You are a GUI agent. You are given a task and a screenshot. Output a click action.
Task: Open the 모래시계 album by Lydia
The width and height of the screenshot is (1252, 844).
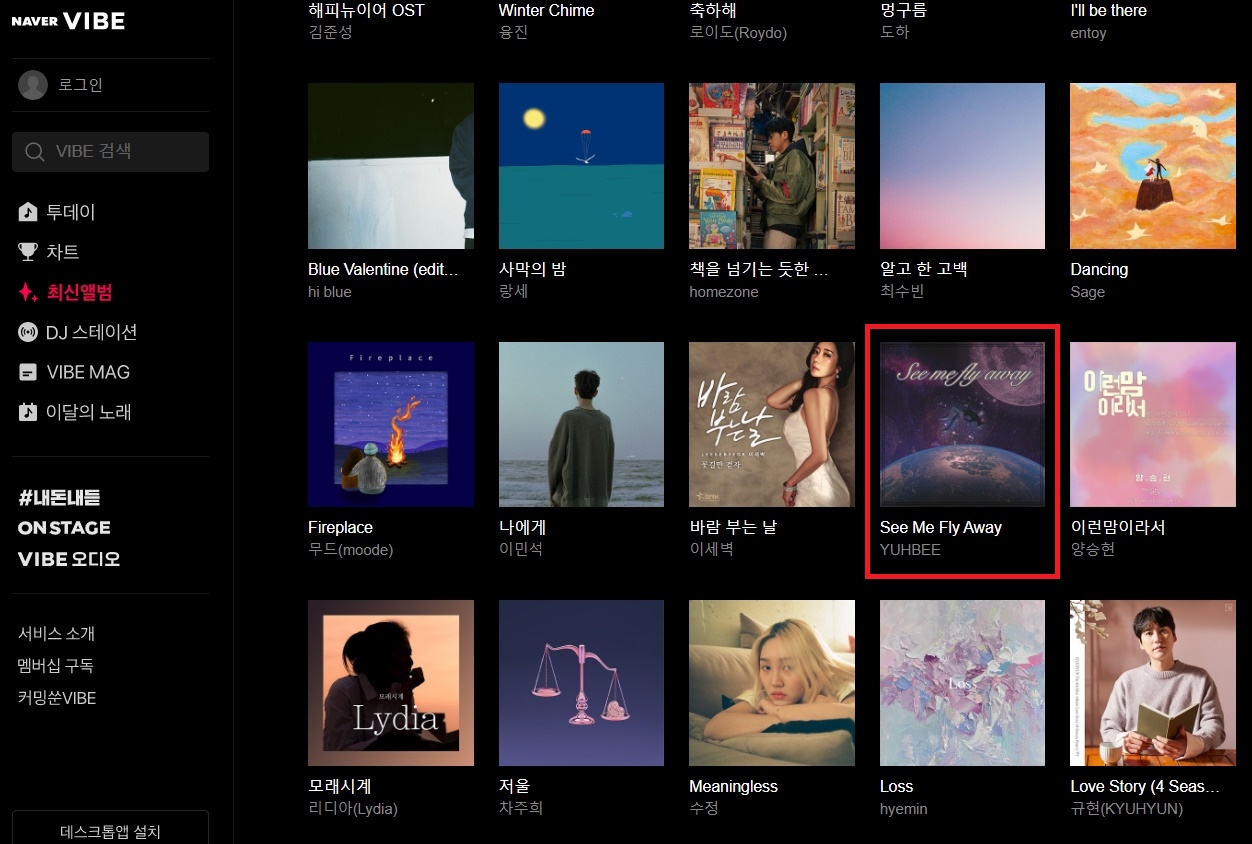(391, 683)
